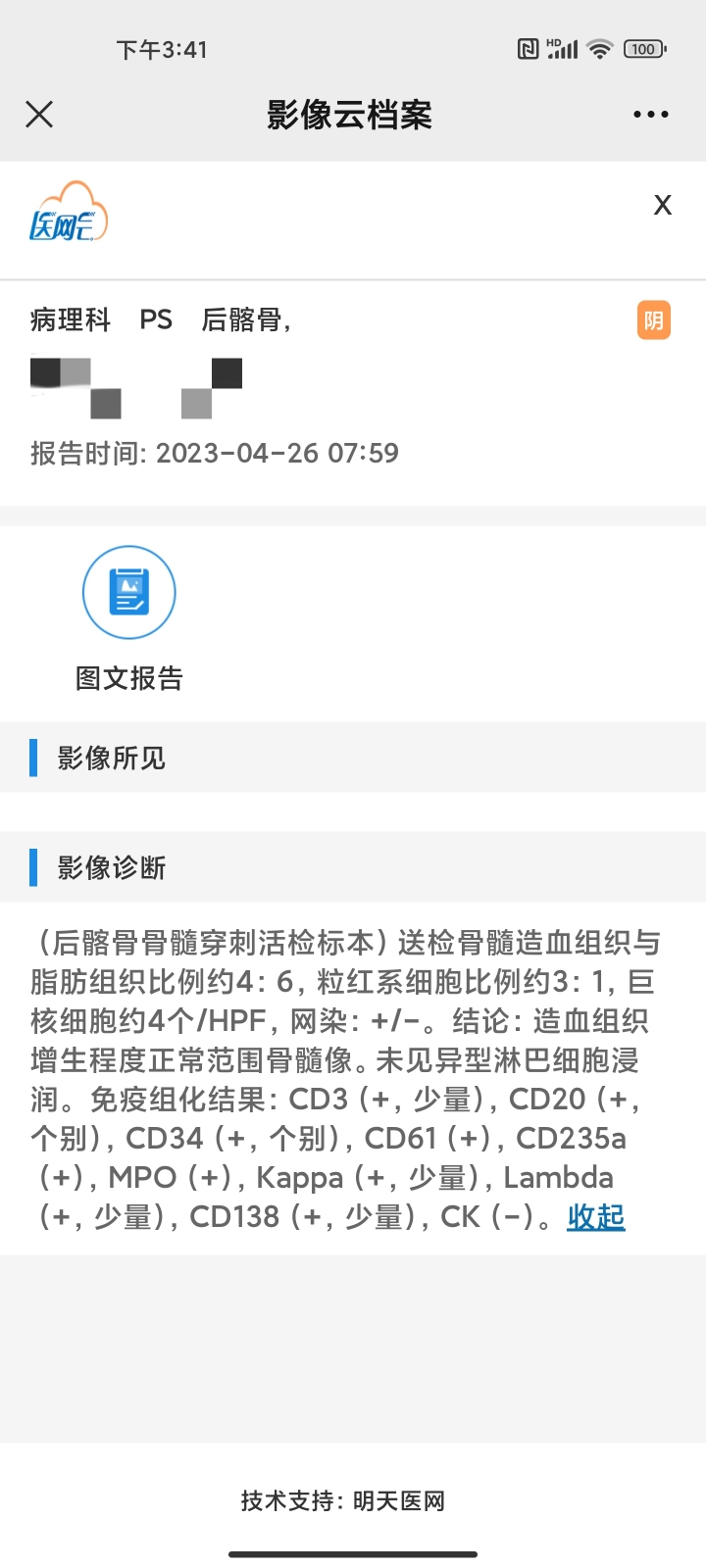
Task: Dismiss the 医网云 banner
Action: click(663, 205)
